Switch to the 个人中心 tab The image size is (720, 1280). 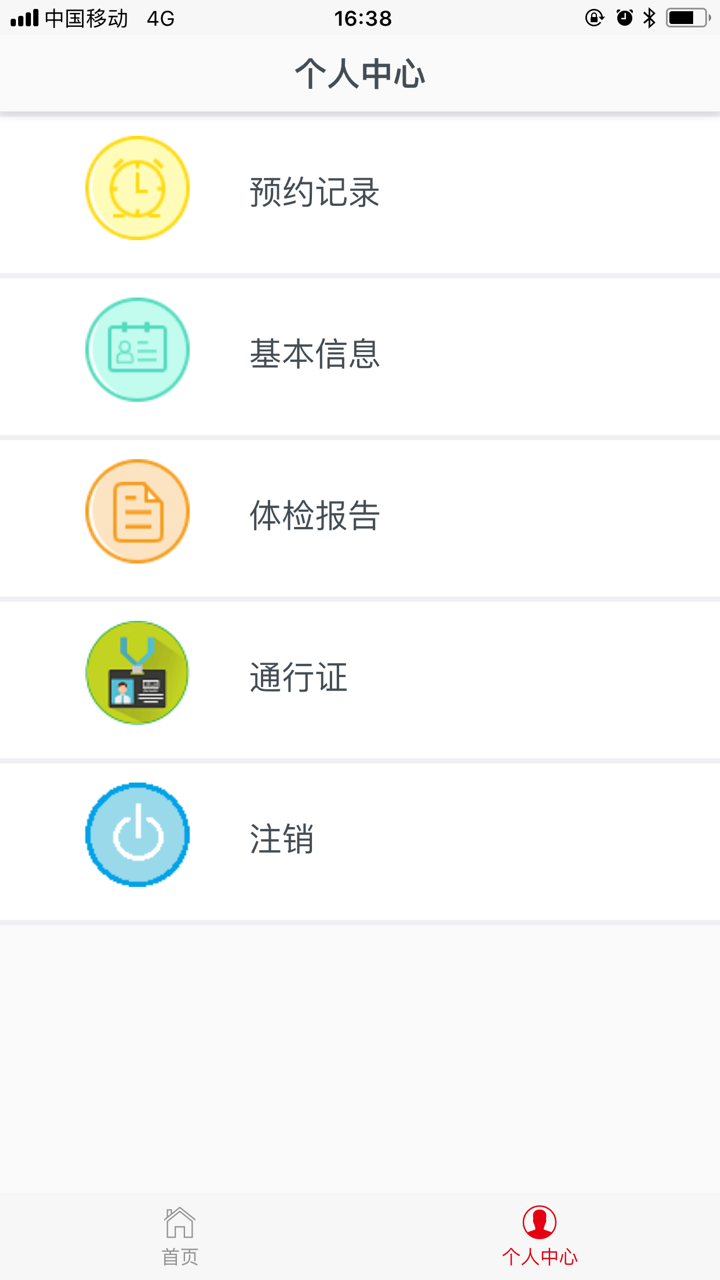539,1235
